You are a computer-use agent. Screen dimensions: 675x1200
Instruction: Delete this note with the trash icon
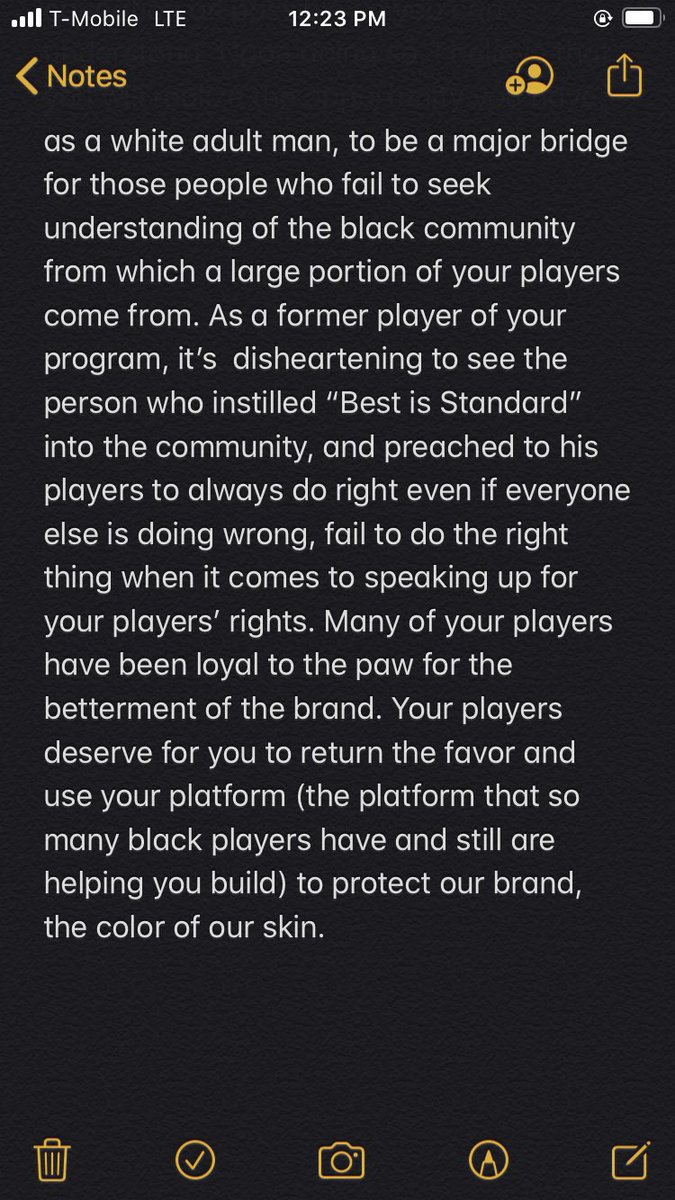point(50,1159)
